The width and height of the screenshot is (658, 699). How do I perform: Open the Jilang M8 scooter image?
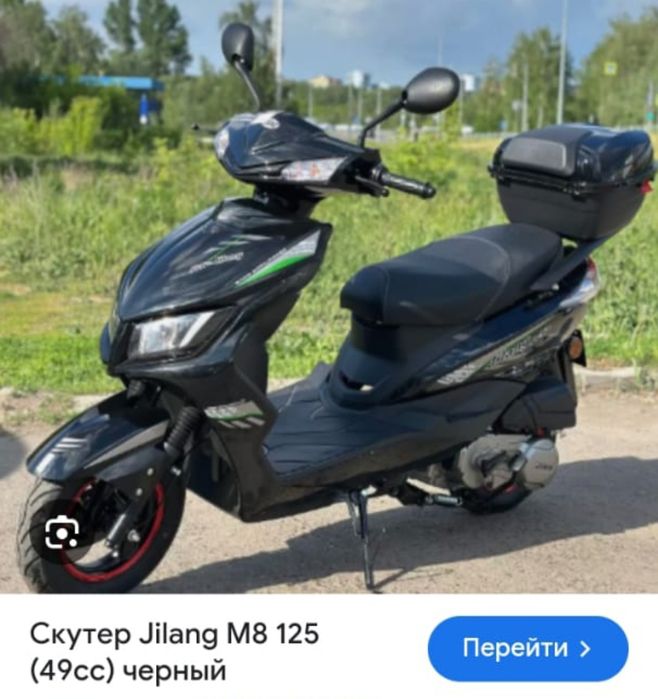coord(330,300)
